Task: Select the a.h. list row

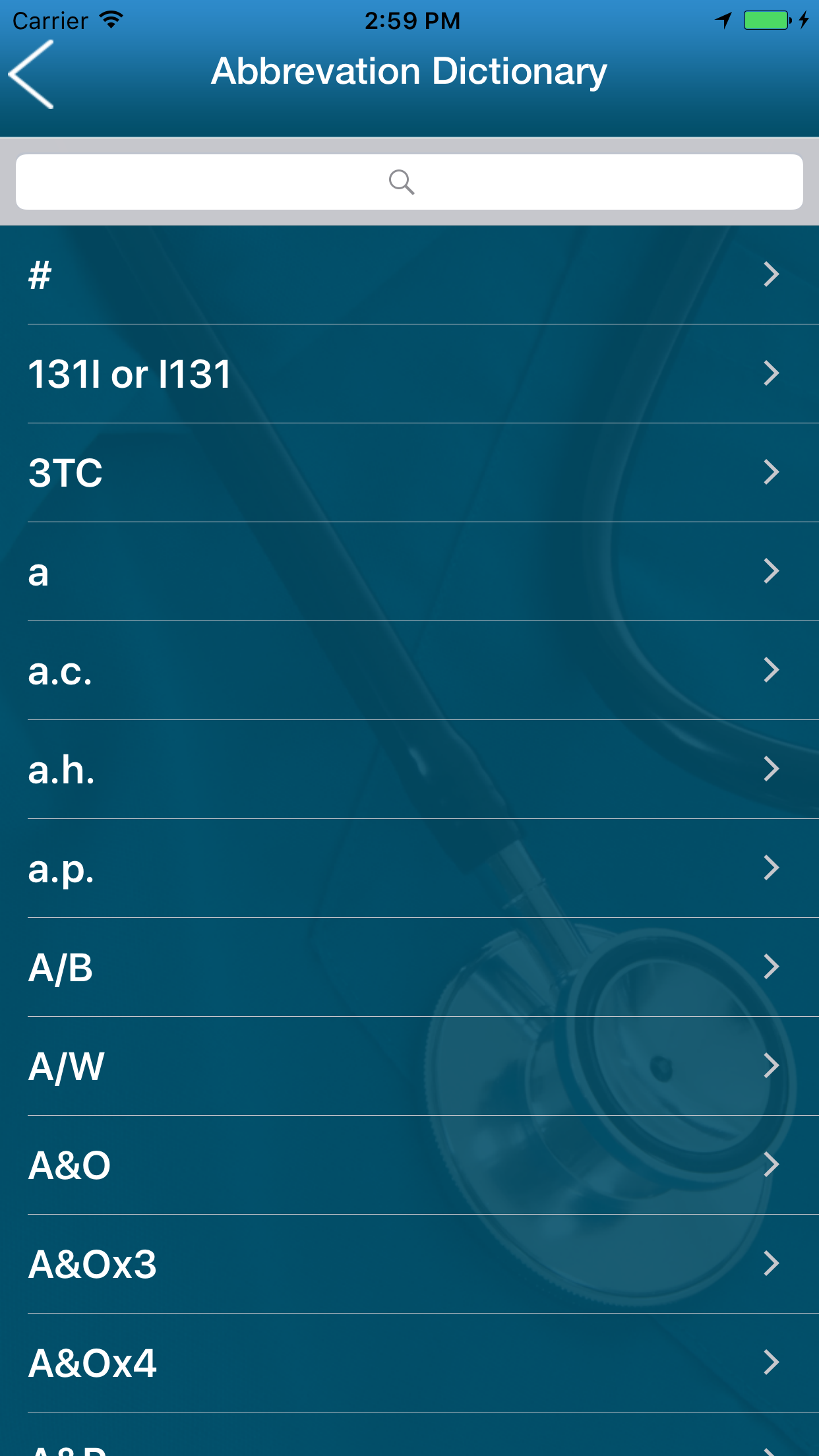Action: tap(409, 769)
